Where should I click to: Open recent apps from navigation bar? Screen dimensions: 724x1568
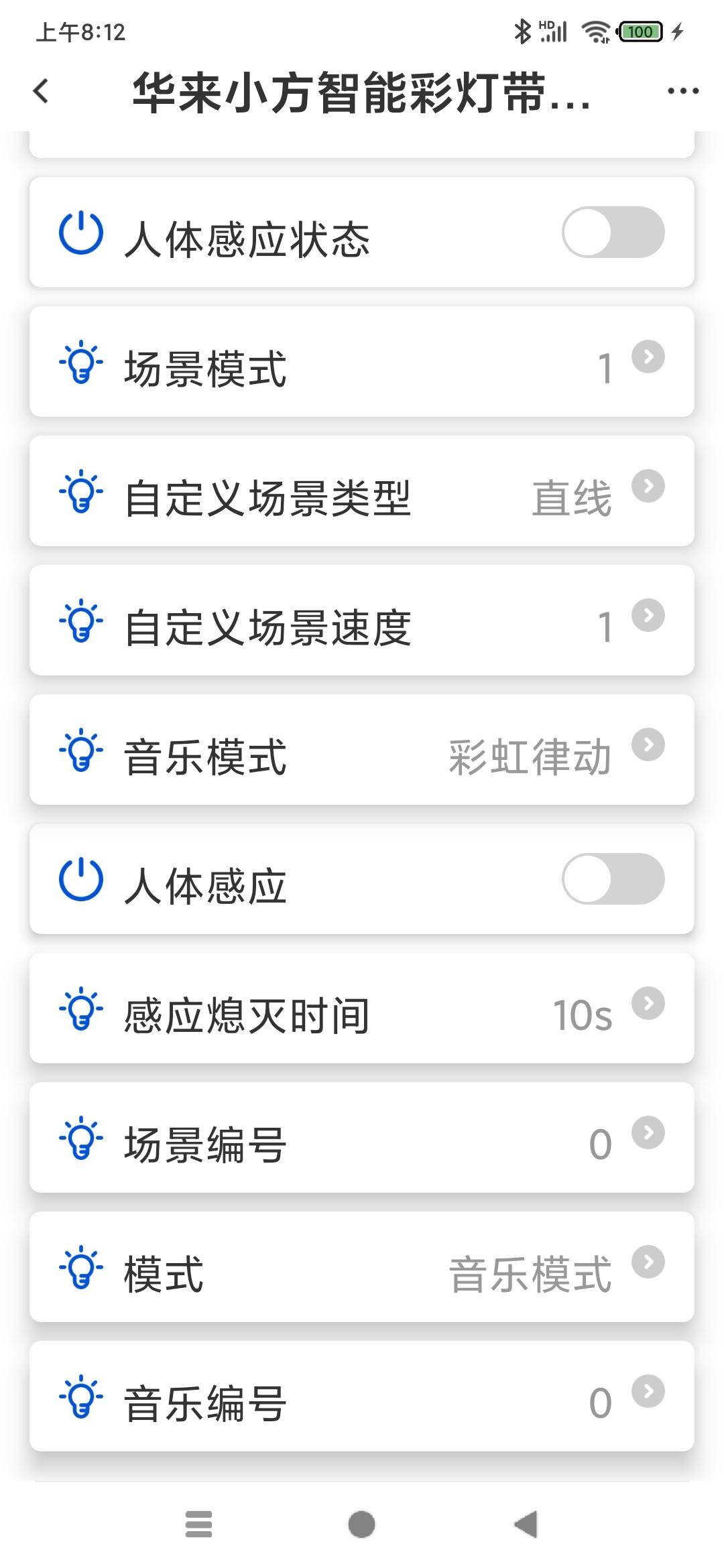pos(198,1524)
